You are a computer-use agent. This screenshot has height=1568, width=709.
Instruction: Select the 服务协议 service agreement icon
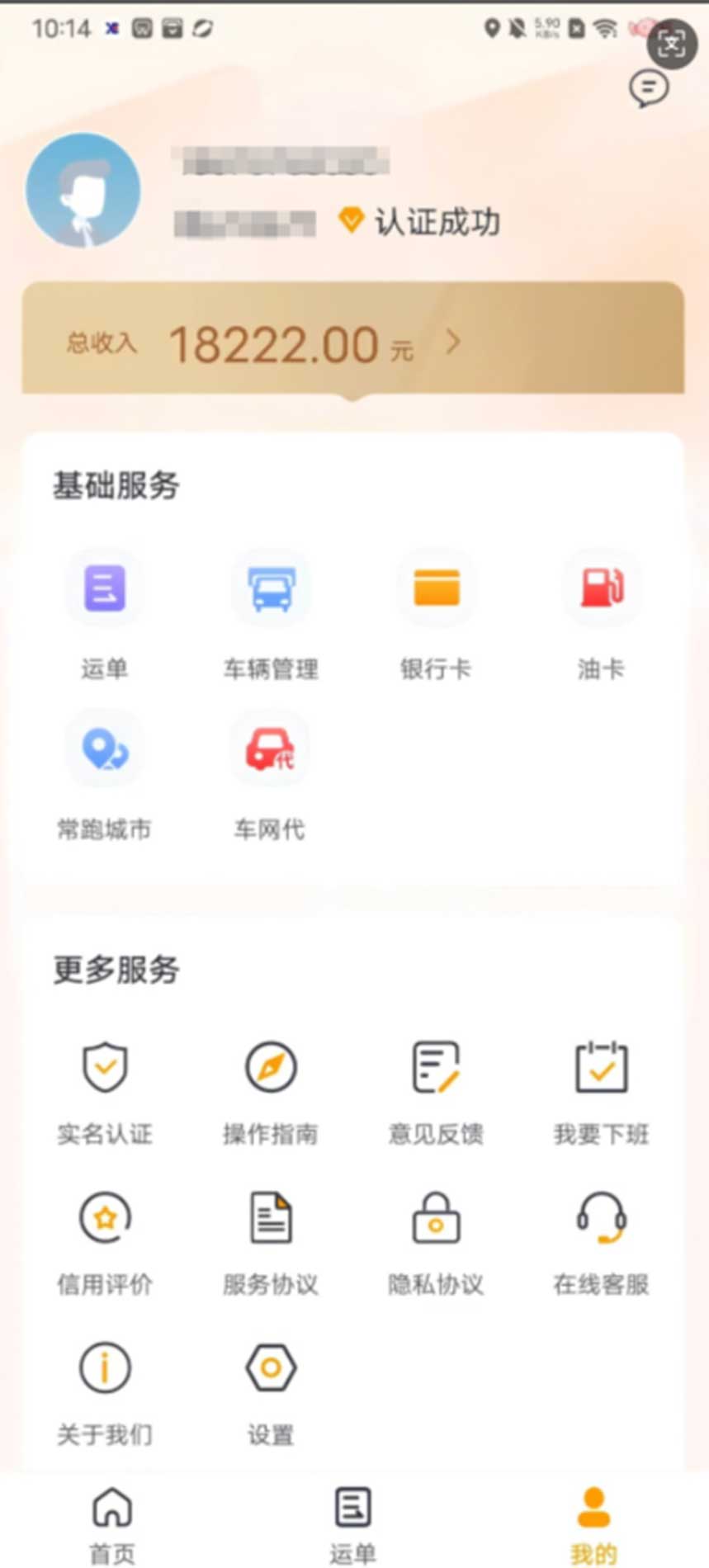[270, 1216]
